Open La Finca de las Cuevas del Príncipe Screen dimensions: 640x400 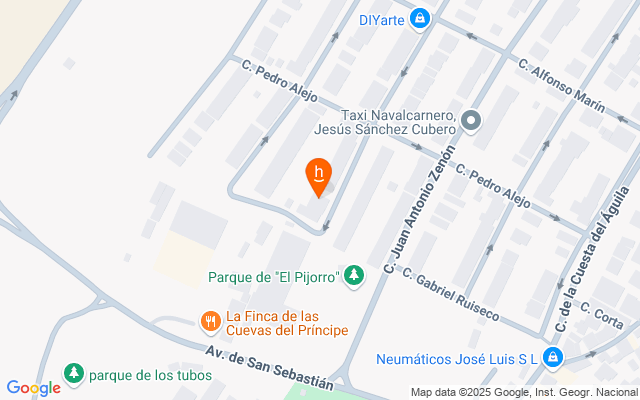click(210, 322)
